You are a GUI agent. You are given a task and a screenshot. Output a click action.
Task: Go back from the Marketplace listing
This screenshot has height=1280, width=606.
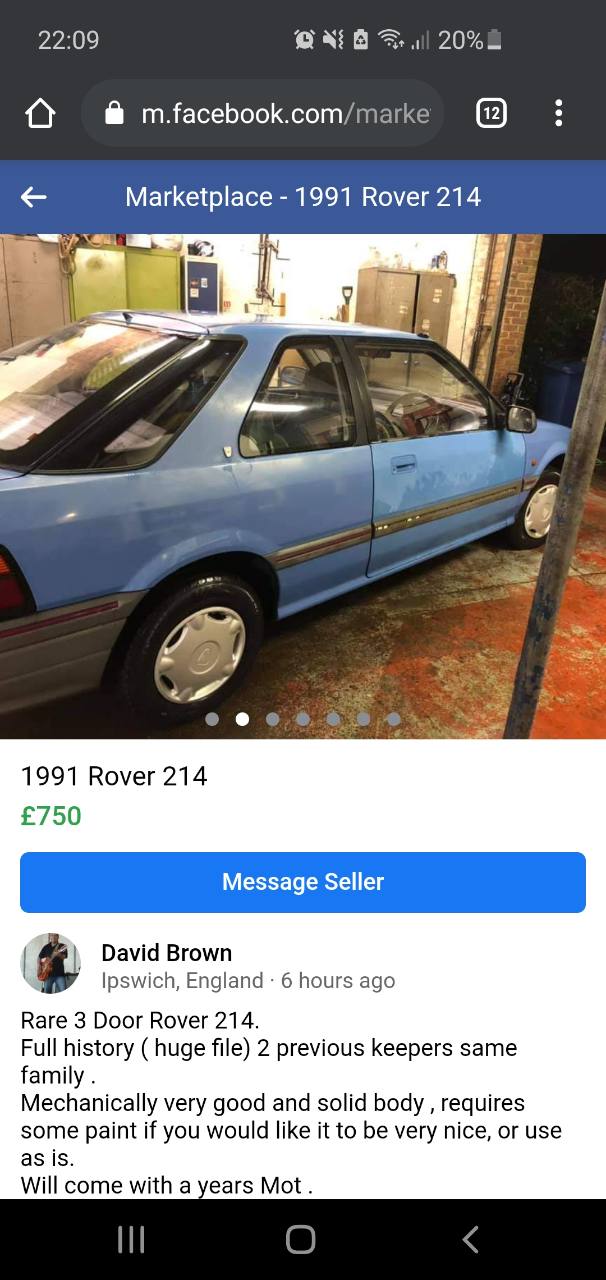coord(34,197)
